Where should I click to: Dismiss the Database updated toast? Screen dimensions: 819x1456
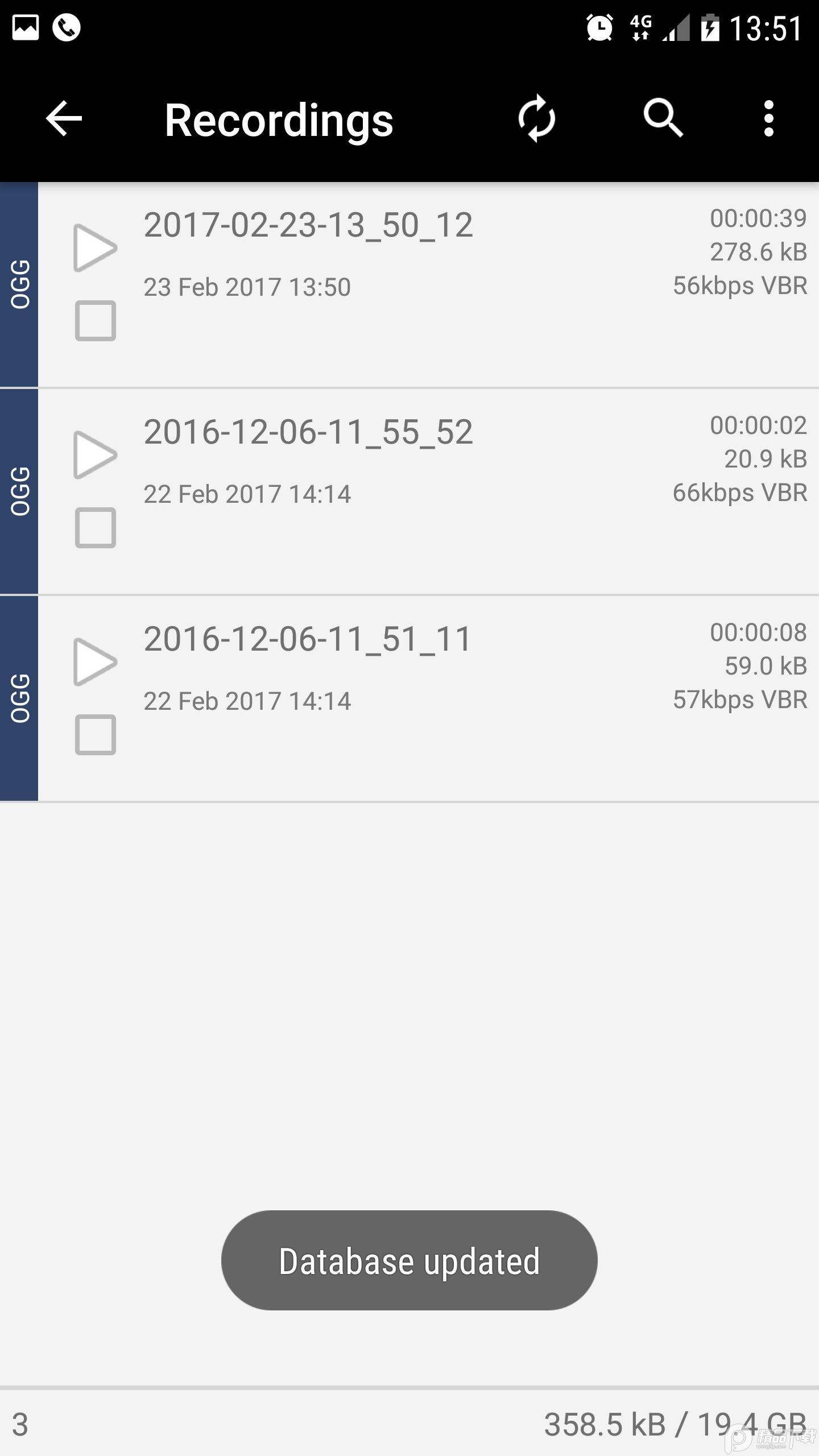click(409, 1260)
